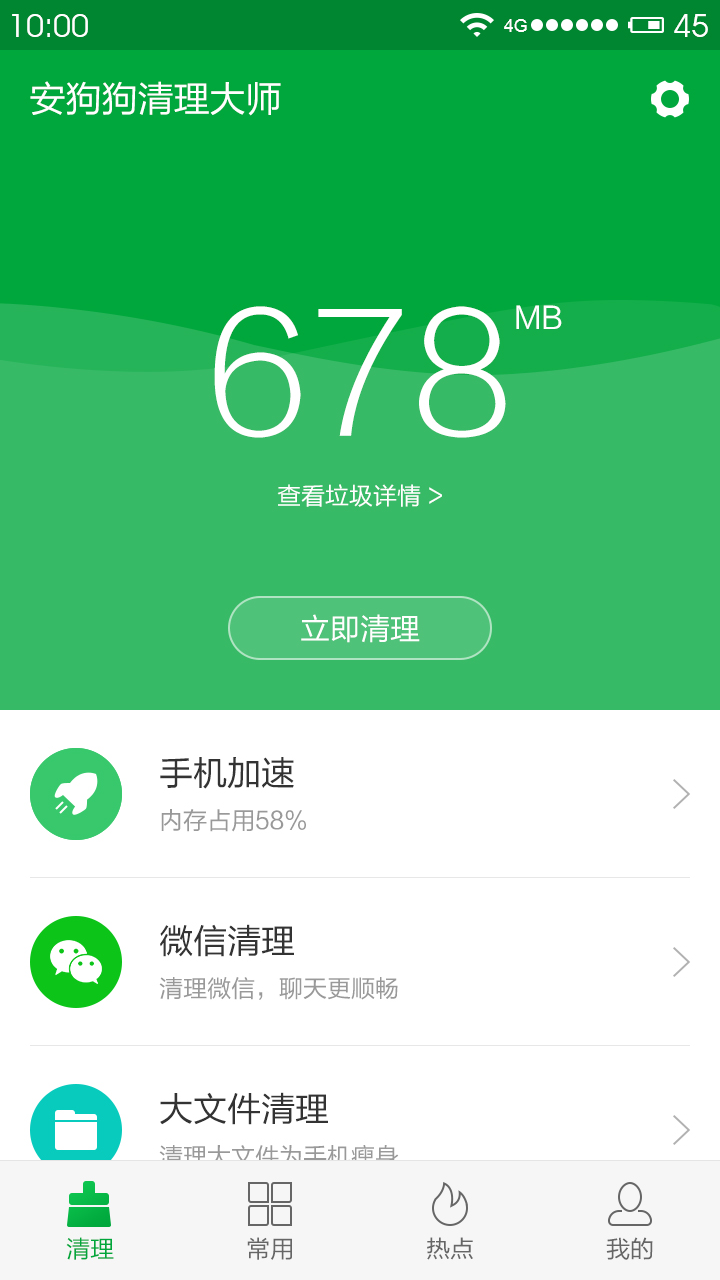The image size is (720, 1280).
Task: Select the broom icon on 清理 tab
Action: point(89,1205)
